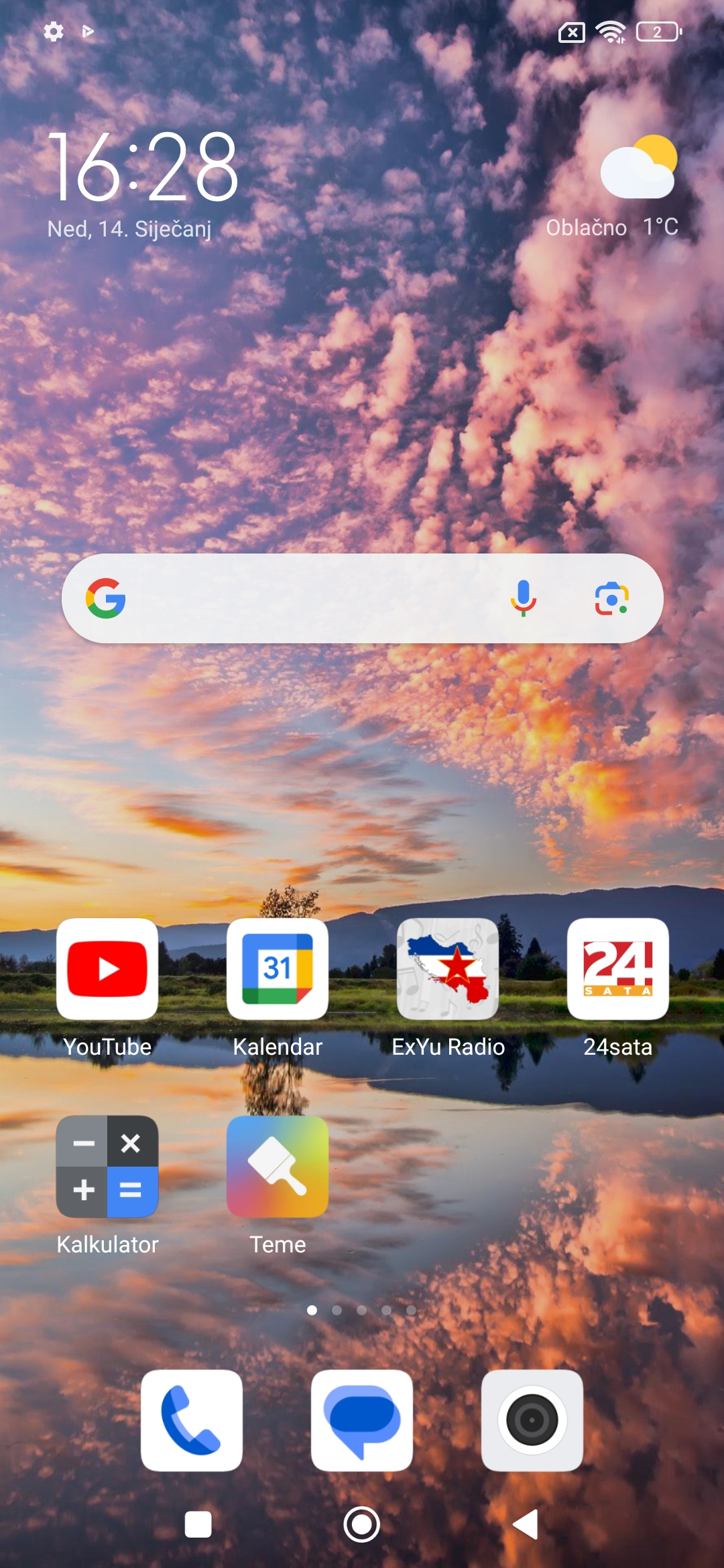
Task: Show recent apps with the square button
Action: point(198,1524)
